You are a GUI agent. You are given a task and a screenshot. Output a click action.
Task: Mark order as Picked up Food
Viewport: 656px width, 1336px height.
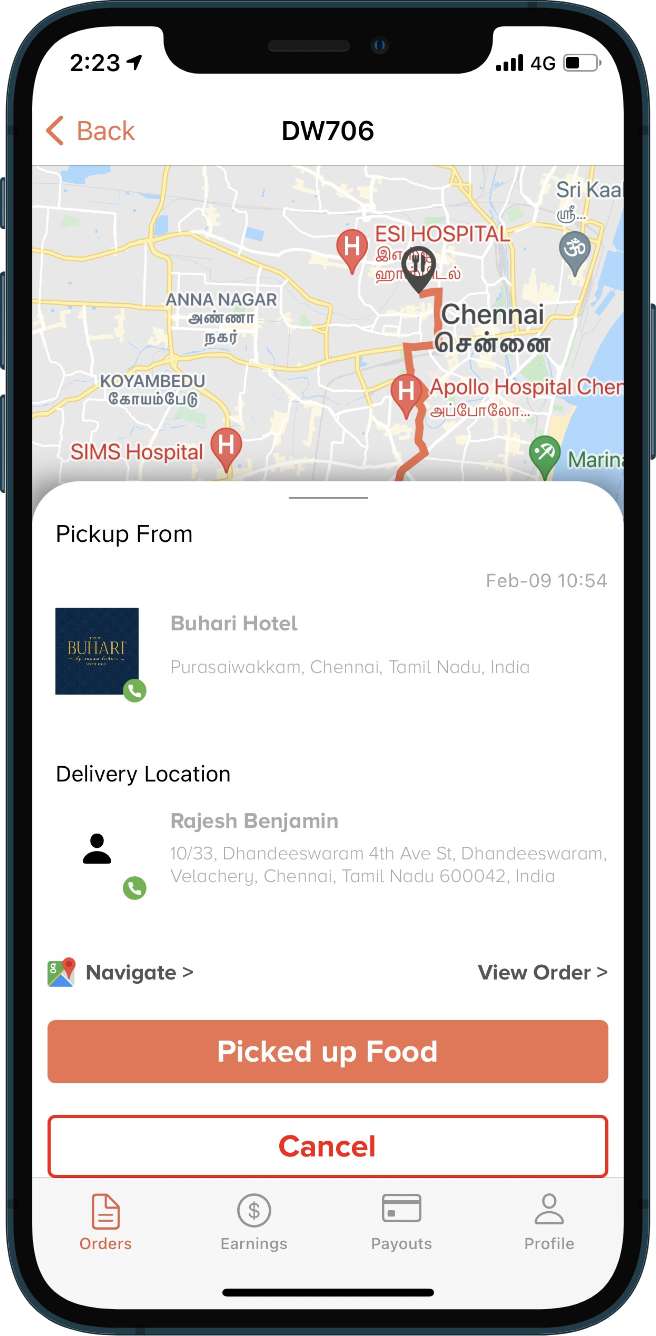(328, 1051)
